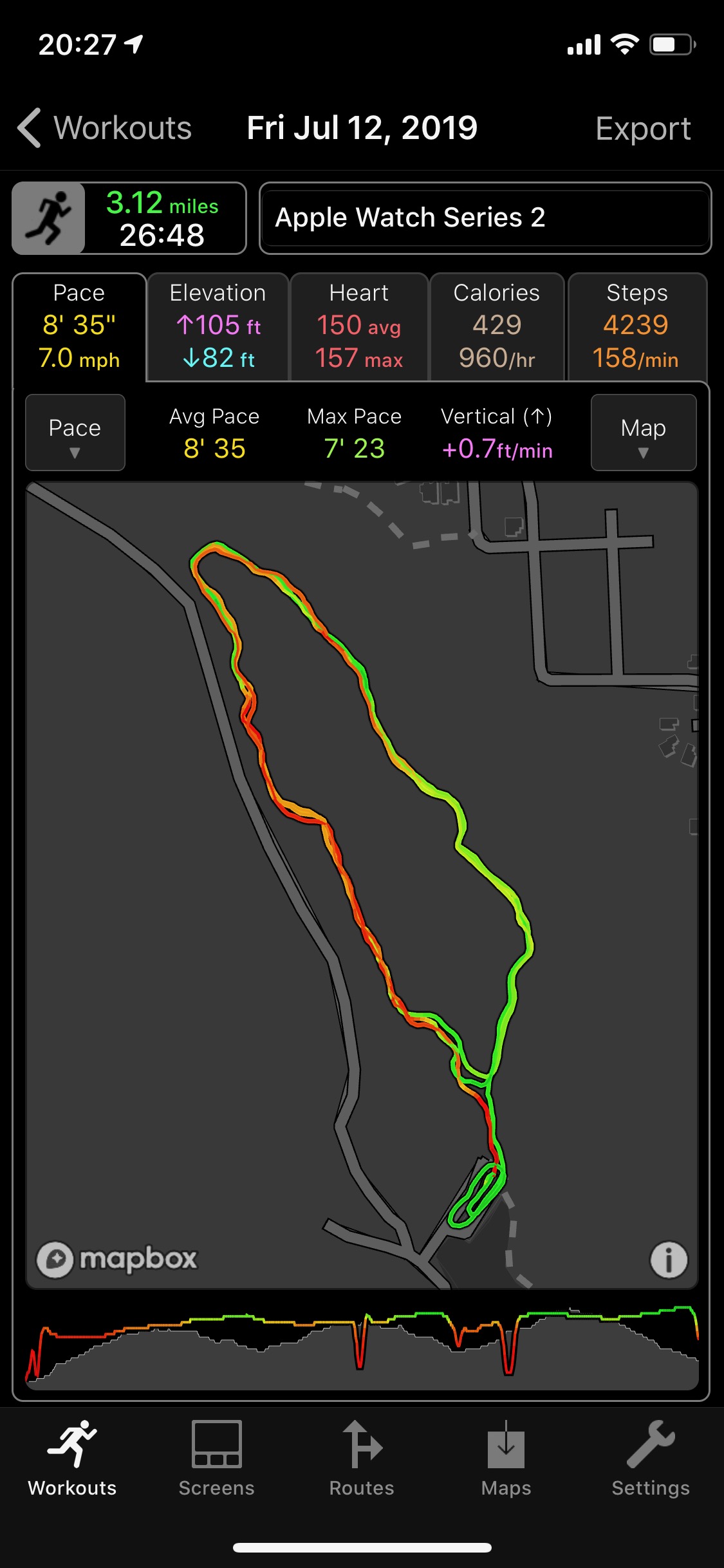Tap the Apple Watch Series 2 field
Viewport: 724px width, 1568px height.
click(485, 218)
